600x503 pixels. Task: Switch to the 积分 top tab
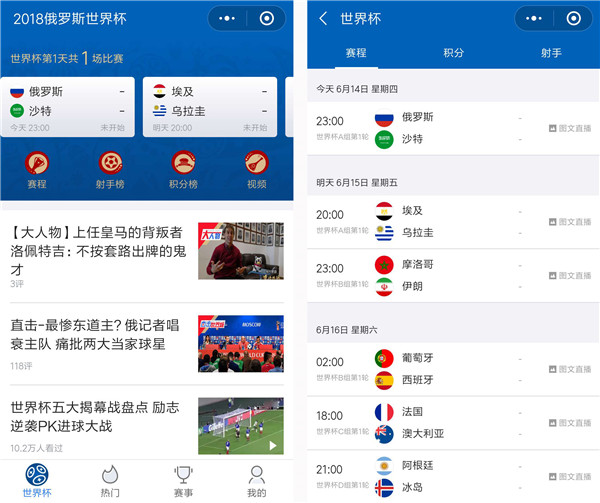point(453,52)
